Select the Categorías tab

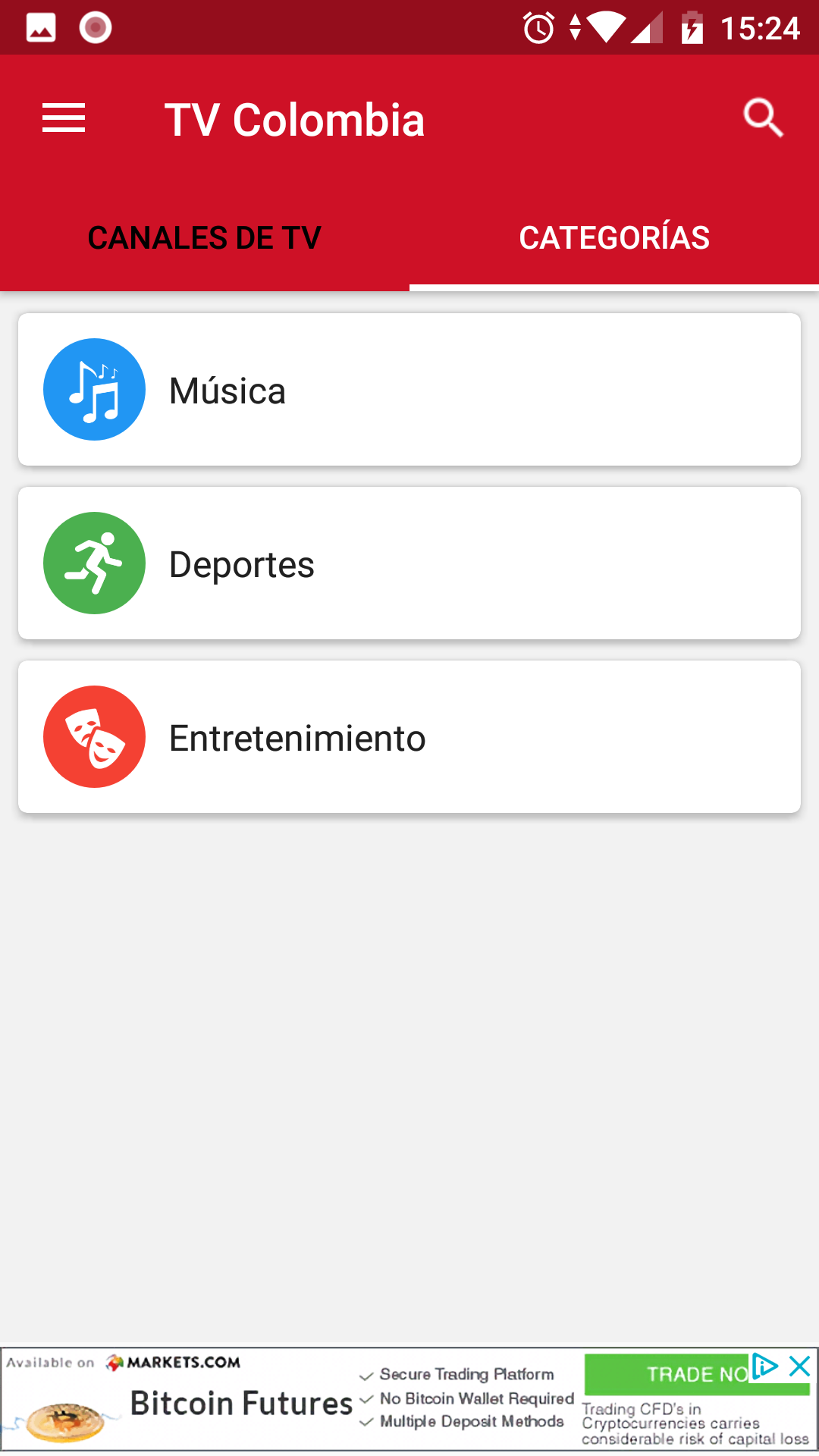[x=614, y=238]
